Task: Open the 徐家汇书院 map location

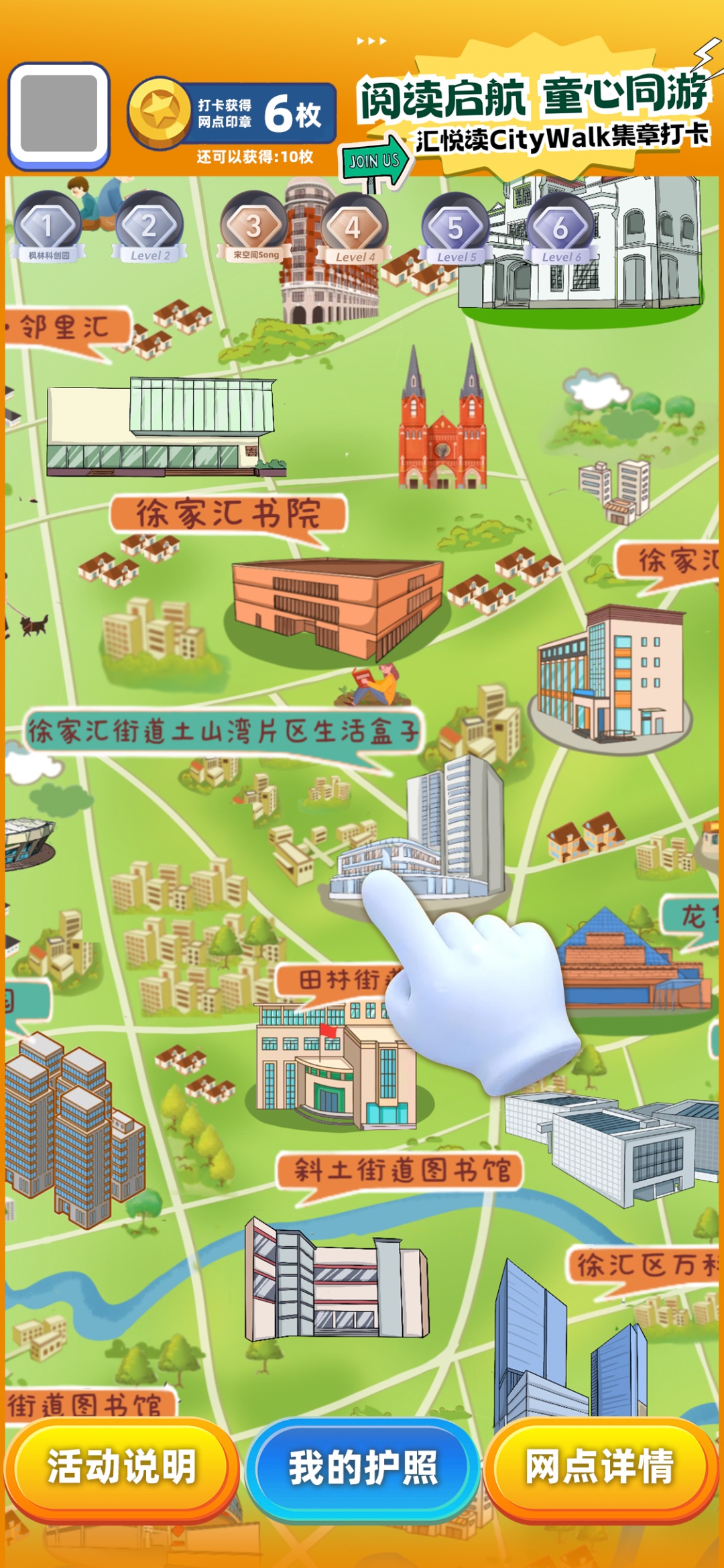Action: [228, 514]
